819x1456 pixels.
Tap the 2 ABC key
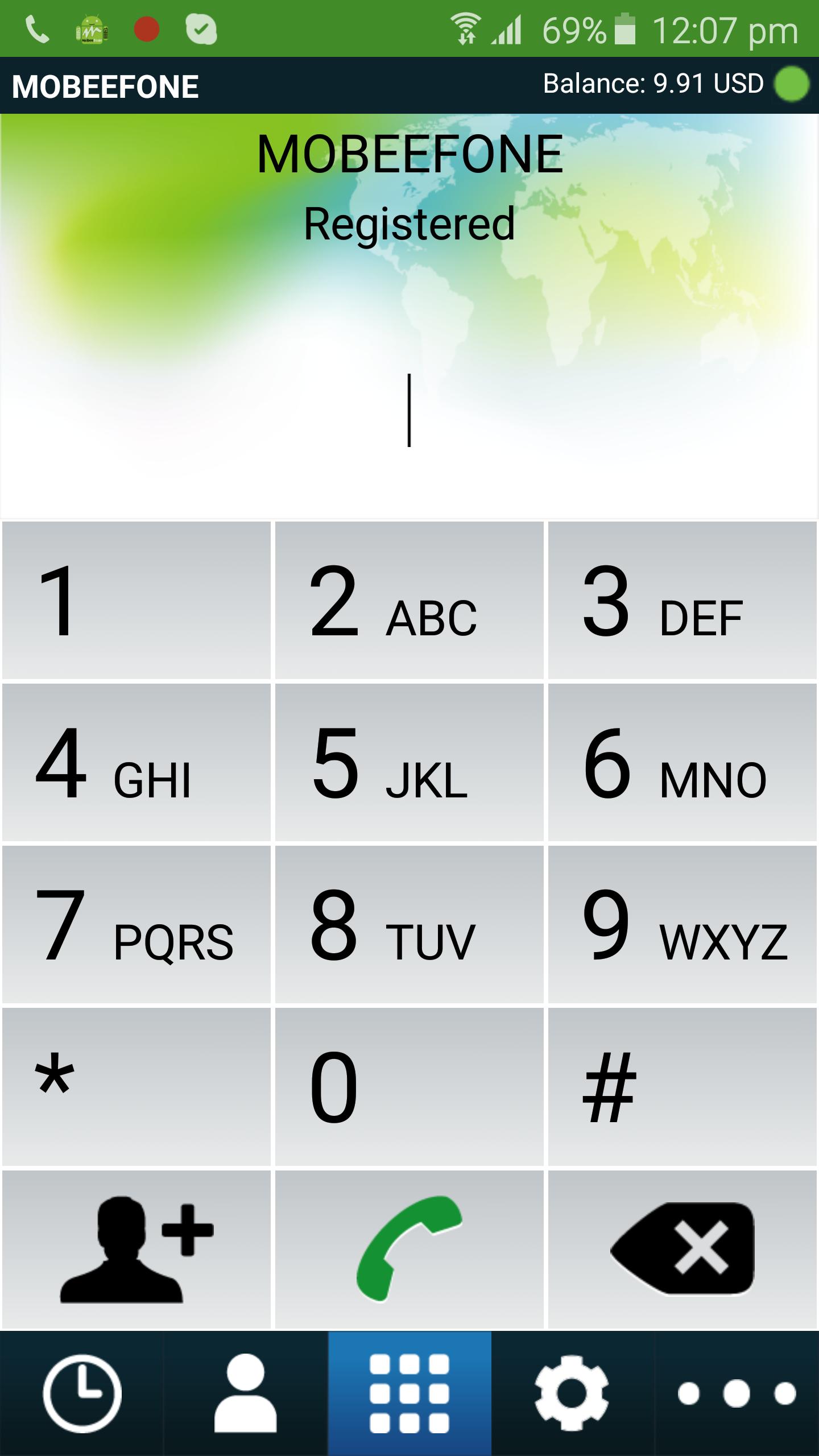pos(409,600)
